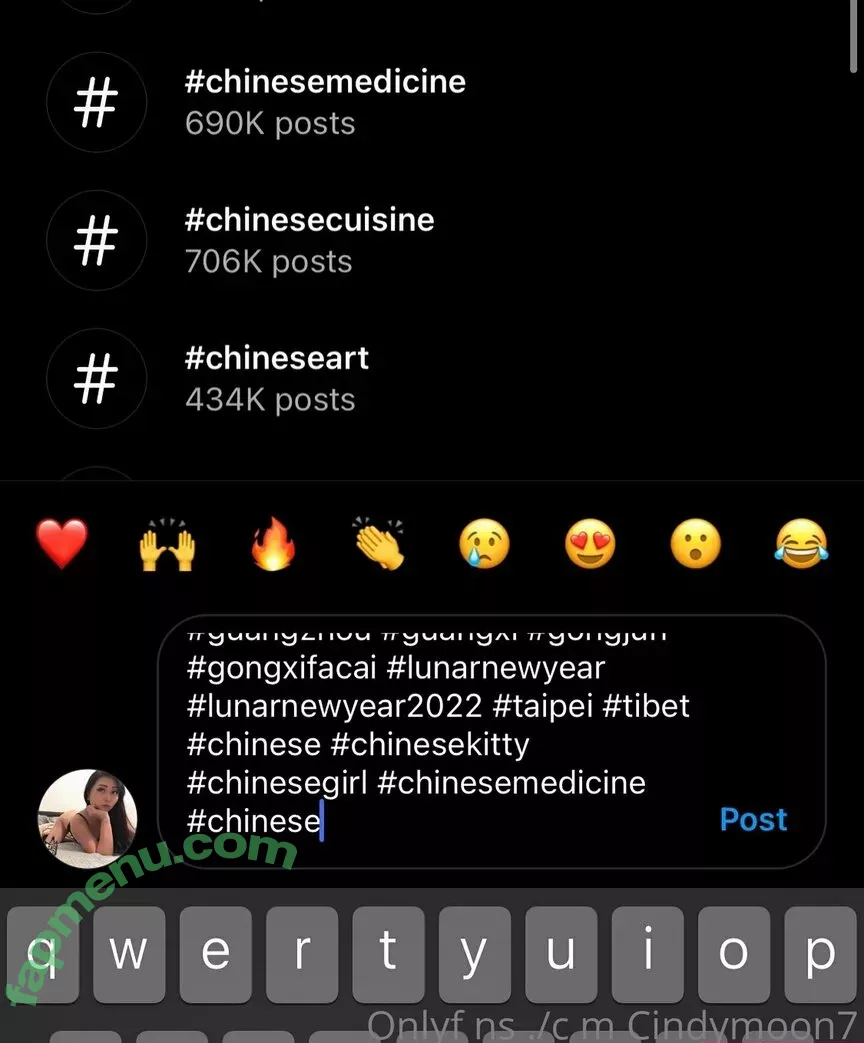
Task: Post the hashtag comment
Action: pos(753,820)
